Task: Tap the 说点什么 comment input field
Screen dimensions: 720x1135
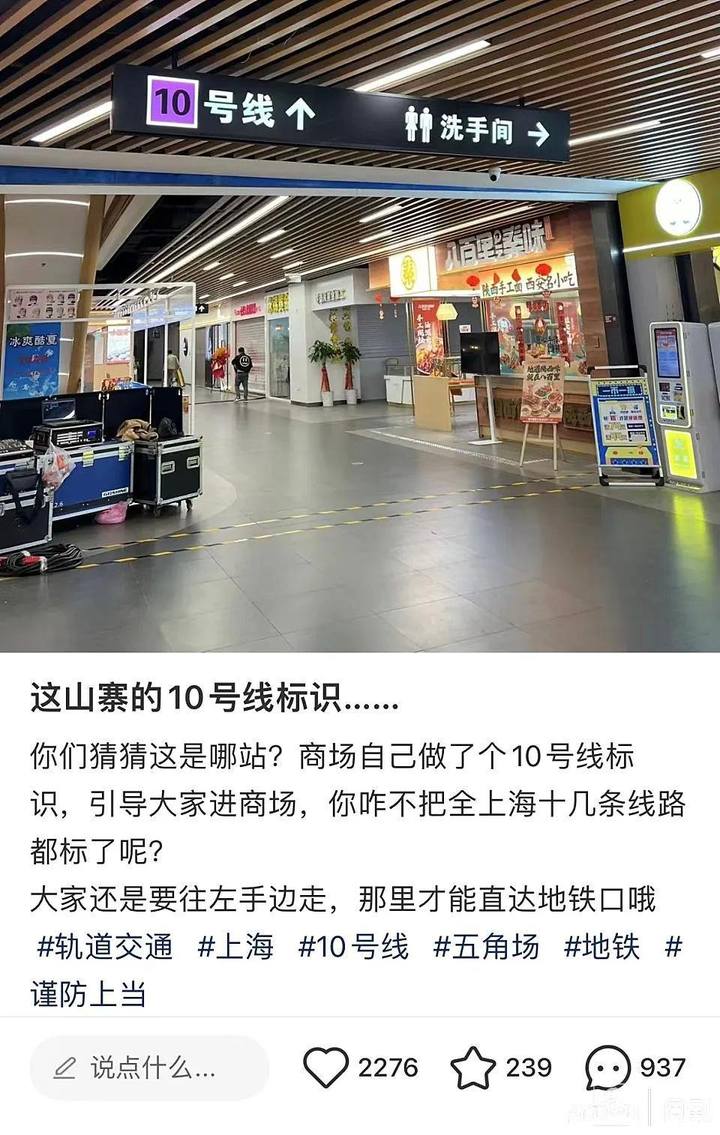Action: (150, 1068)
